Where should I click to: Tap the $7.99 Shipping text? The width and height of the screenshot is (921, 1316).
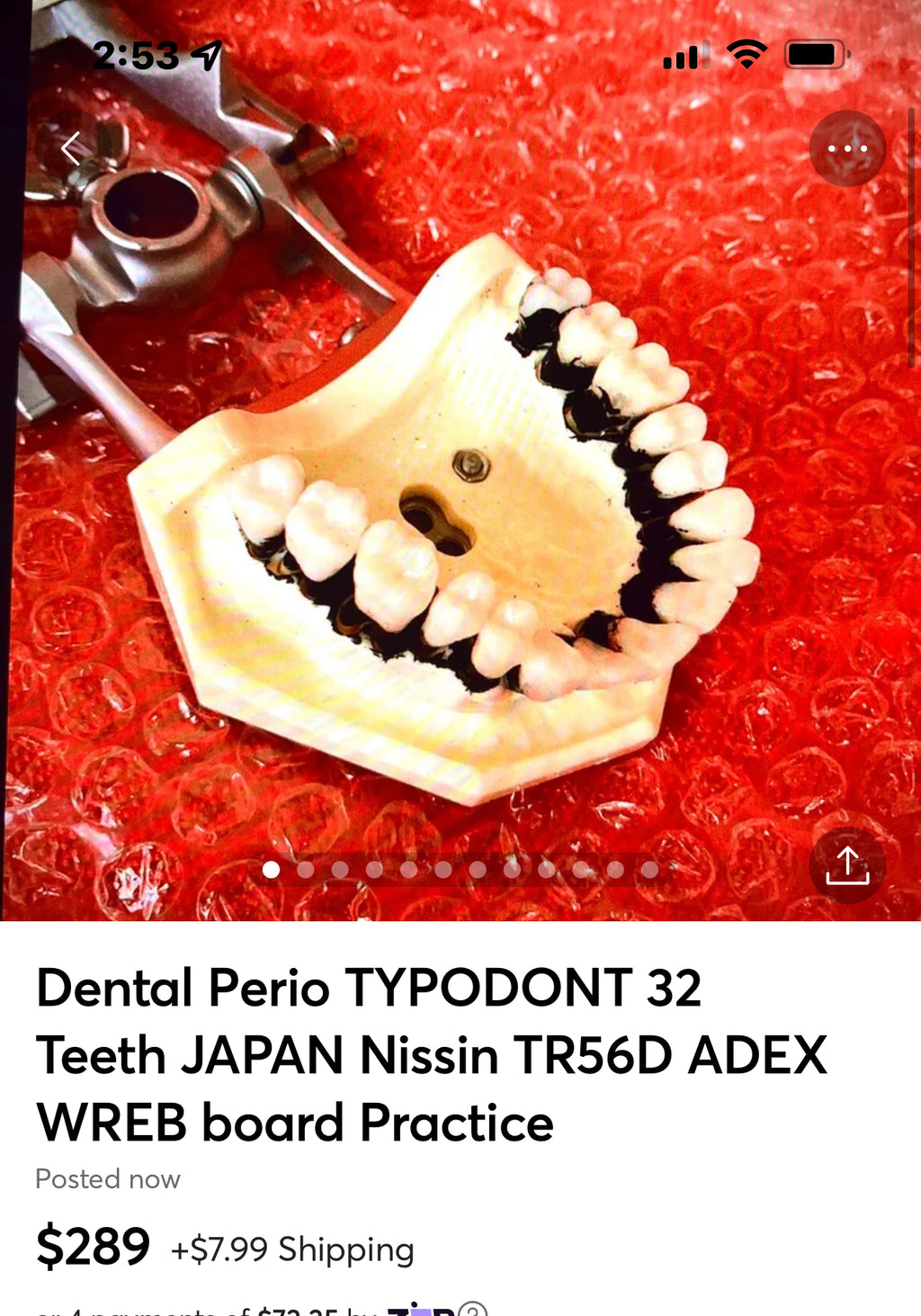pyautogui.click(x=290, y=1249)
